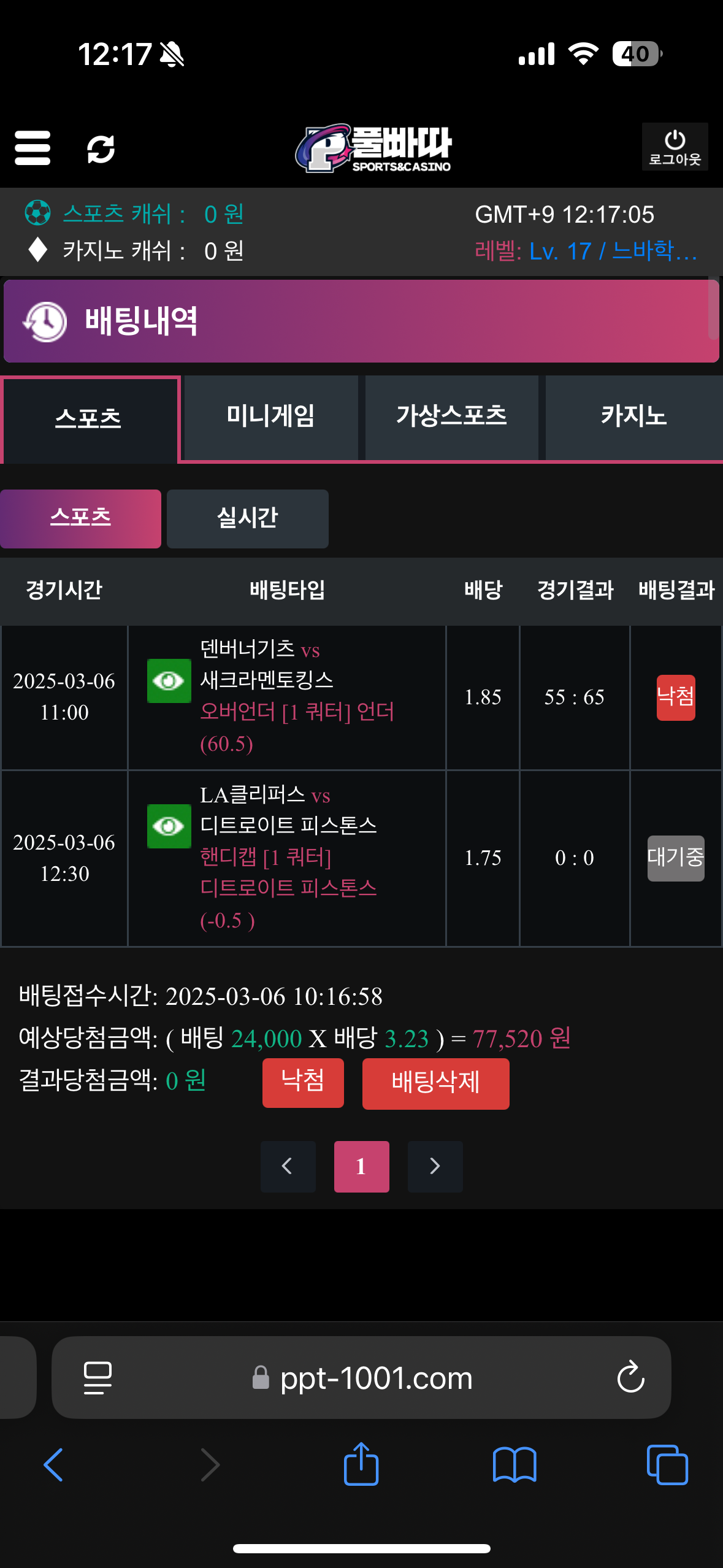The image size is (723, 1568).
Task: Open the hamburger menu
Action: pyautogui.click(x=33, y=148)
